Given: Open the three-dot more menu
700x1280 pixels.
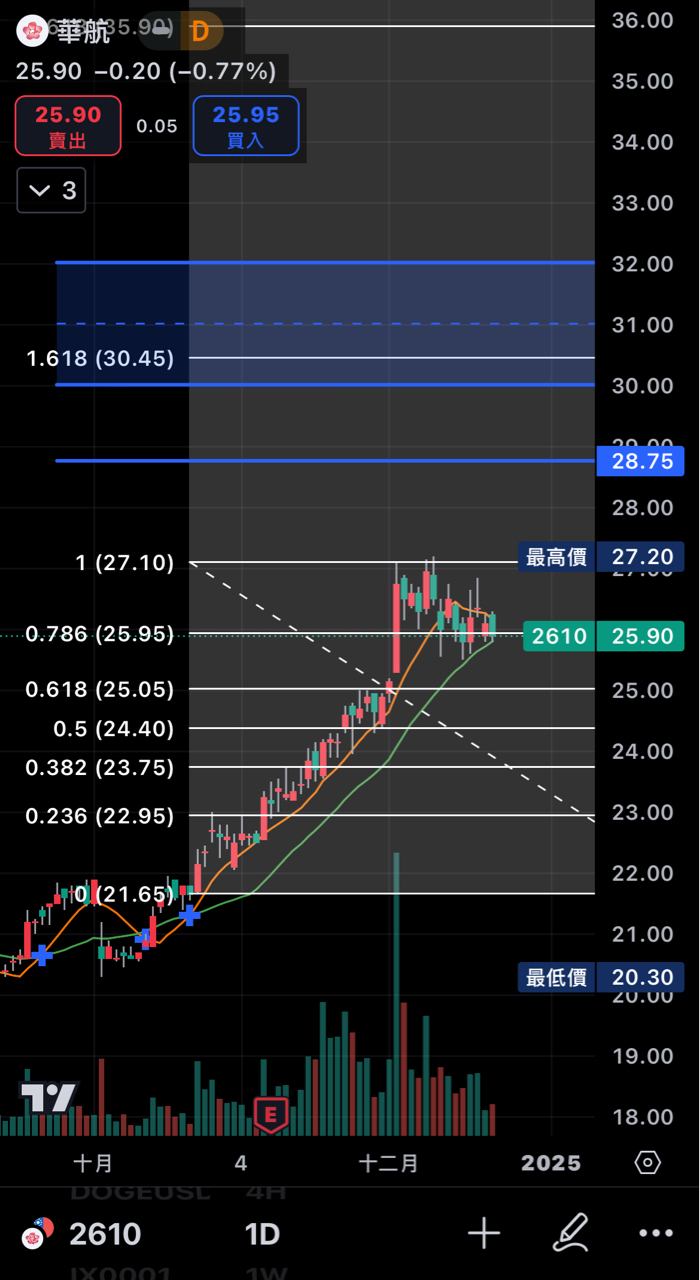Looking at the screenshot, I should pos(656,1234).
